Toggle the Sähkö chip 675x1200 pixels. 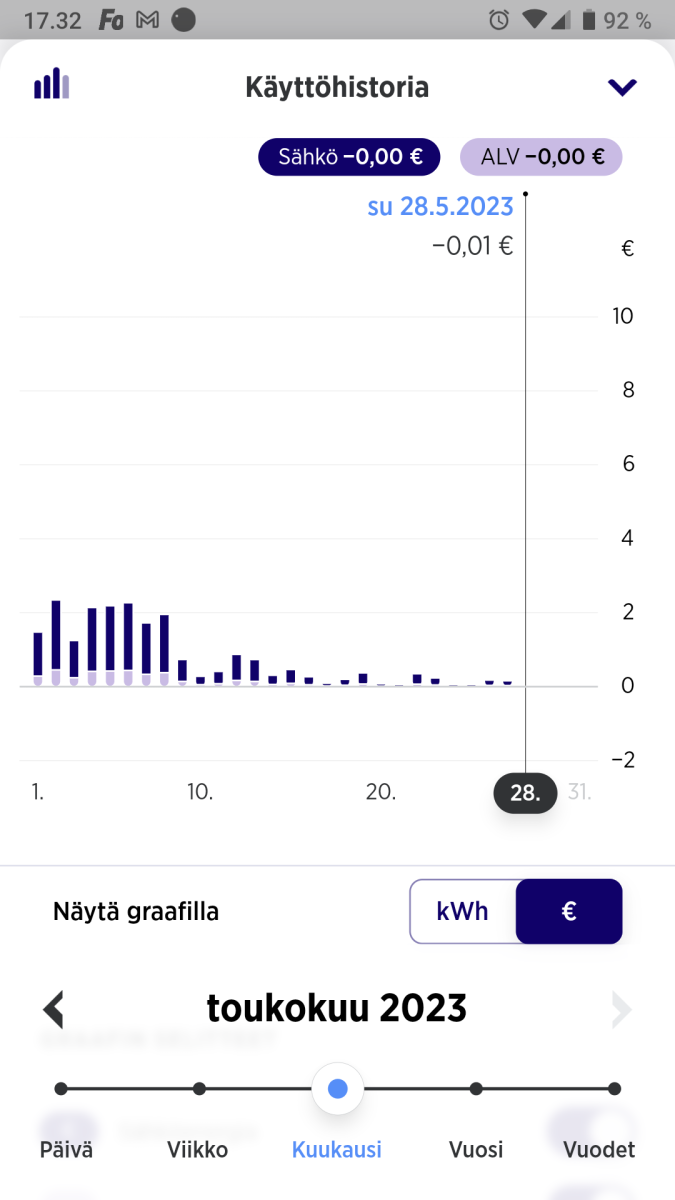pyautogui.click(x=349, y=157)
